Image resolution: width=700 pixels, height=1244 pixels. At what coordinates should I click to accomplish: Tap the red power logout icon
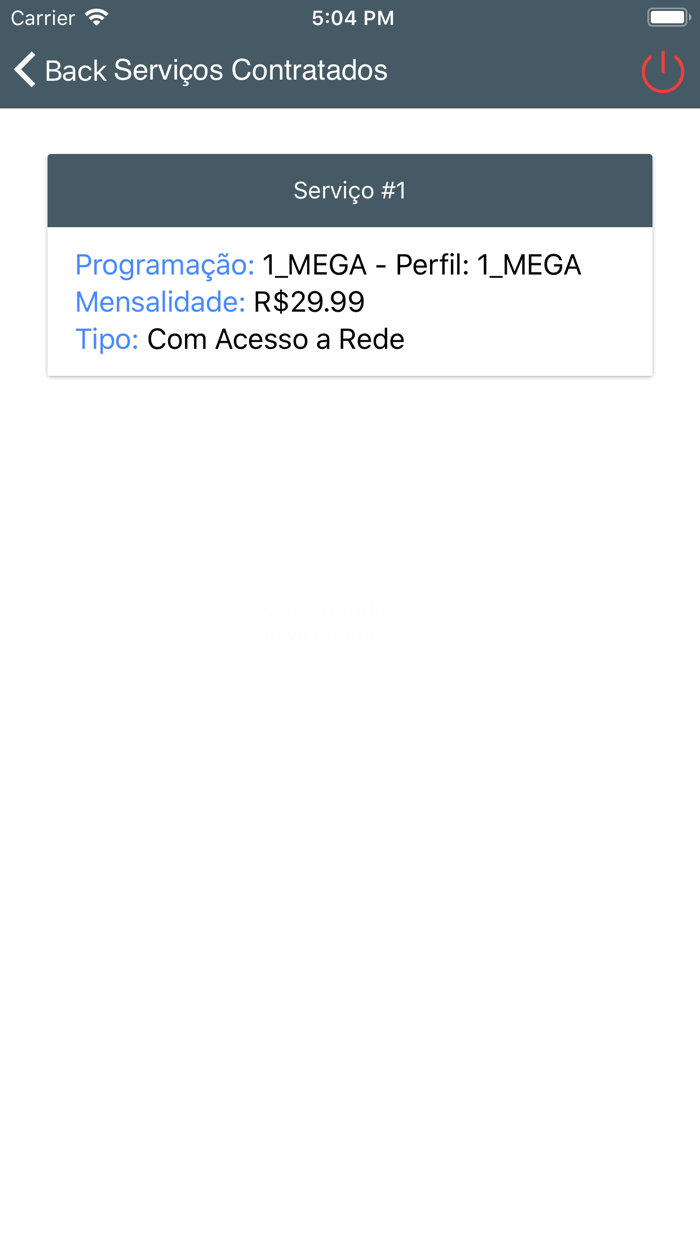pos(662,72)
